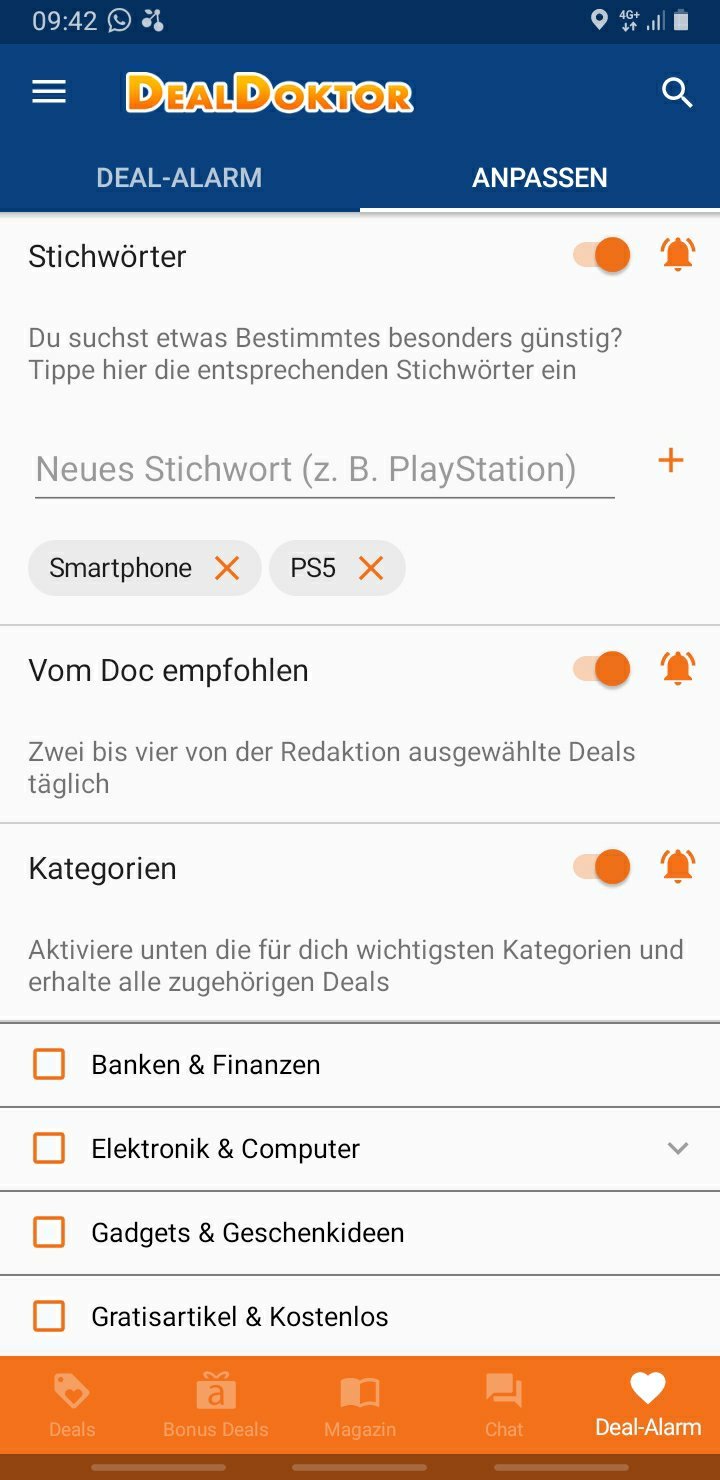Image resolution: width=720 pixels, height=1480 pixels.
Task: Turn off the Kategorien switch
Action: tap(602, 866)
